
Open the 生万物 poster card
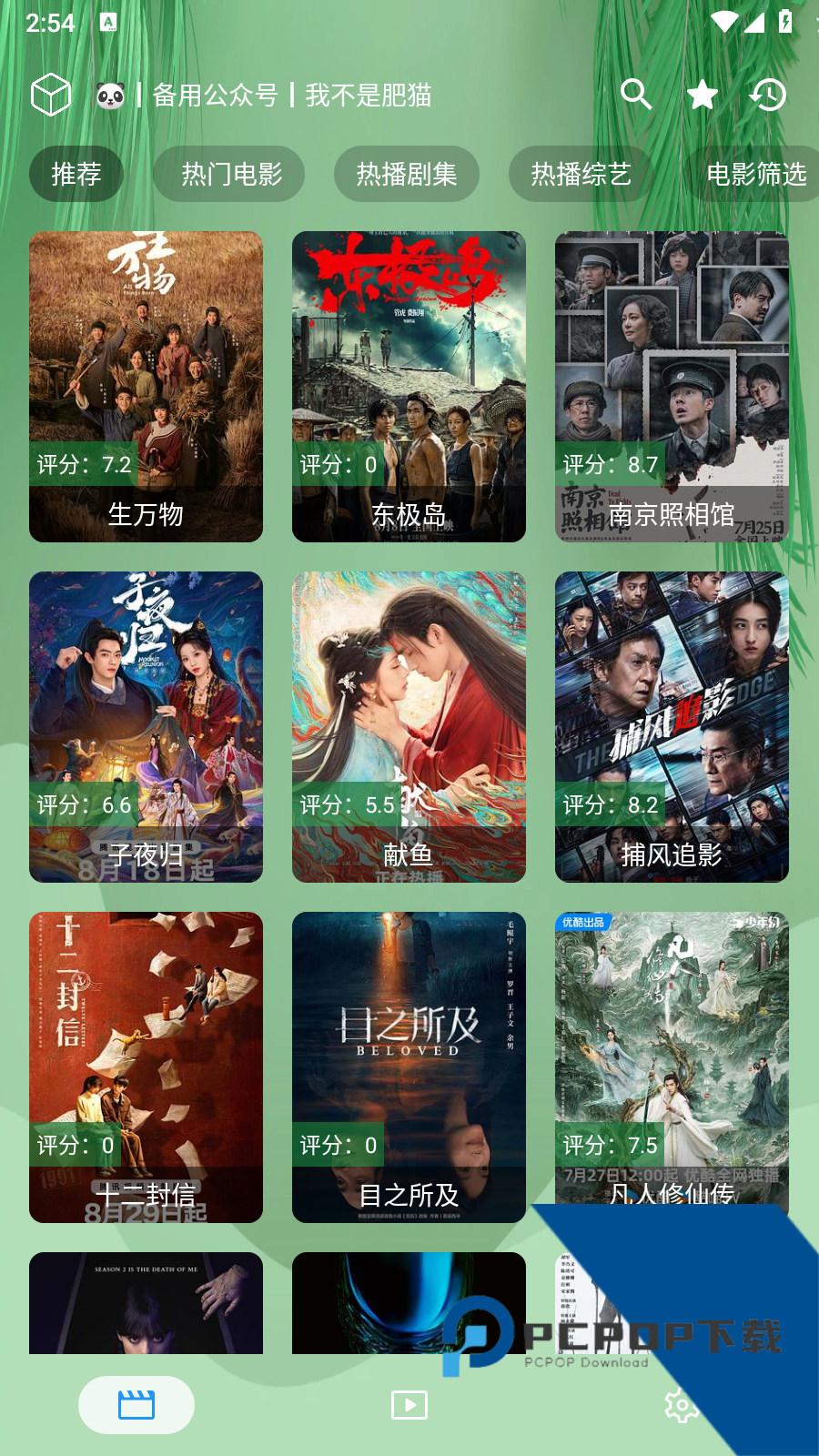click(146, 387)
